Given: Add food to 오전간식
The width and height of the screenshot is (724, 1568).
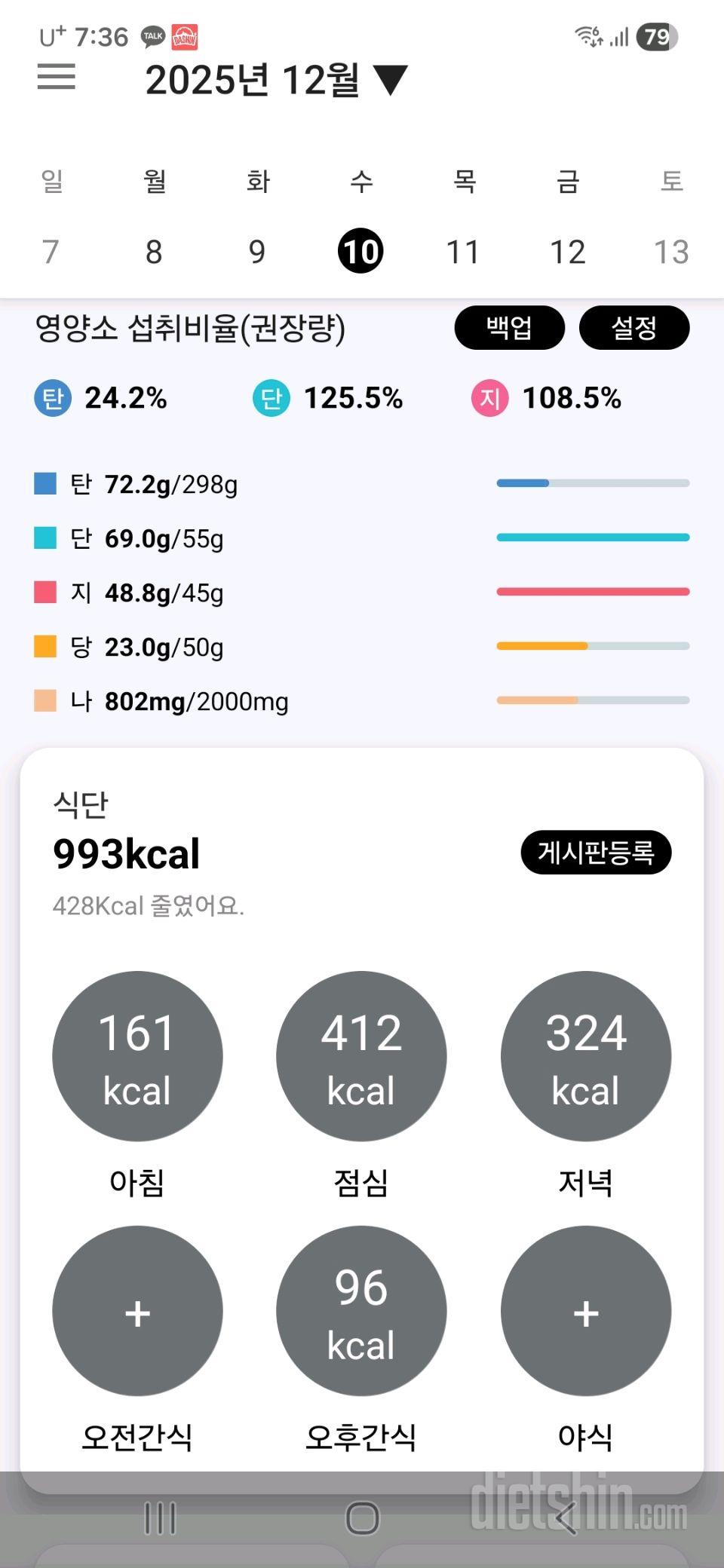Looking at the screenshot, I should pos(137,1311).
